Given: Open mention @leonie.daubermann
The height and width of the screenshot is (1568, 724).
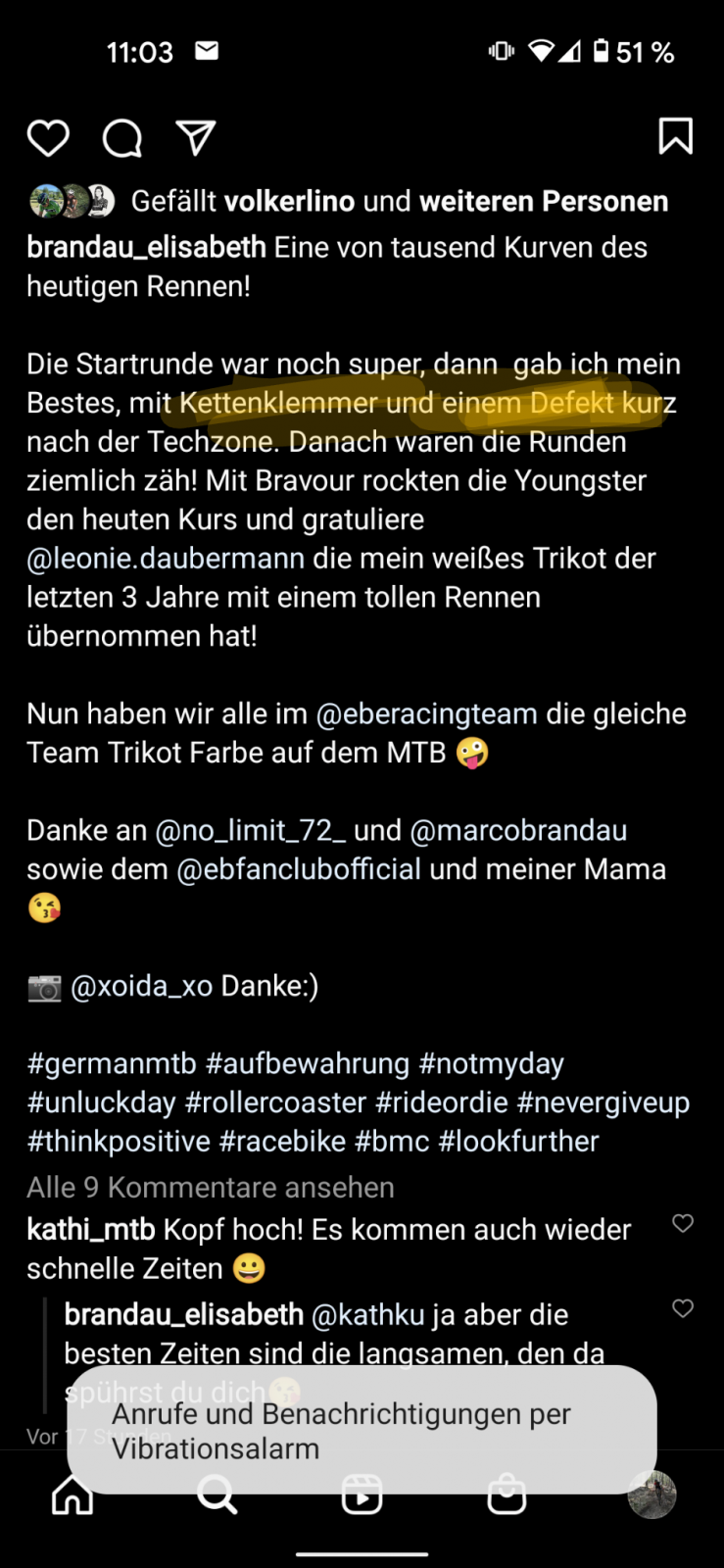Looking at the screenshot, I should 166,559.
